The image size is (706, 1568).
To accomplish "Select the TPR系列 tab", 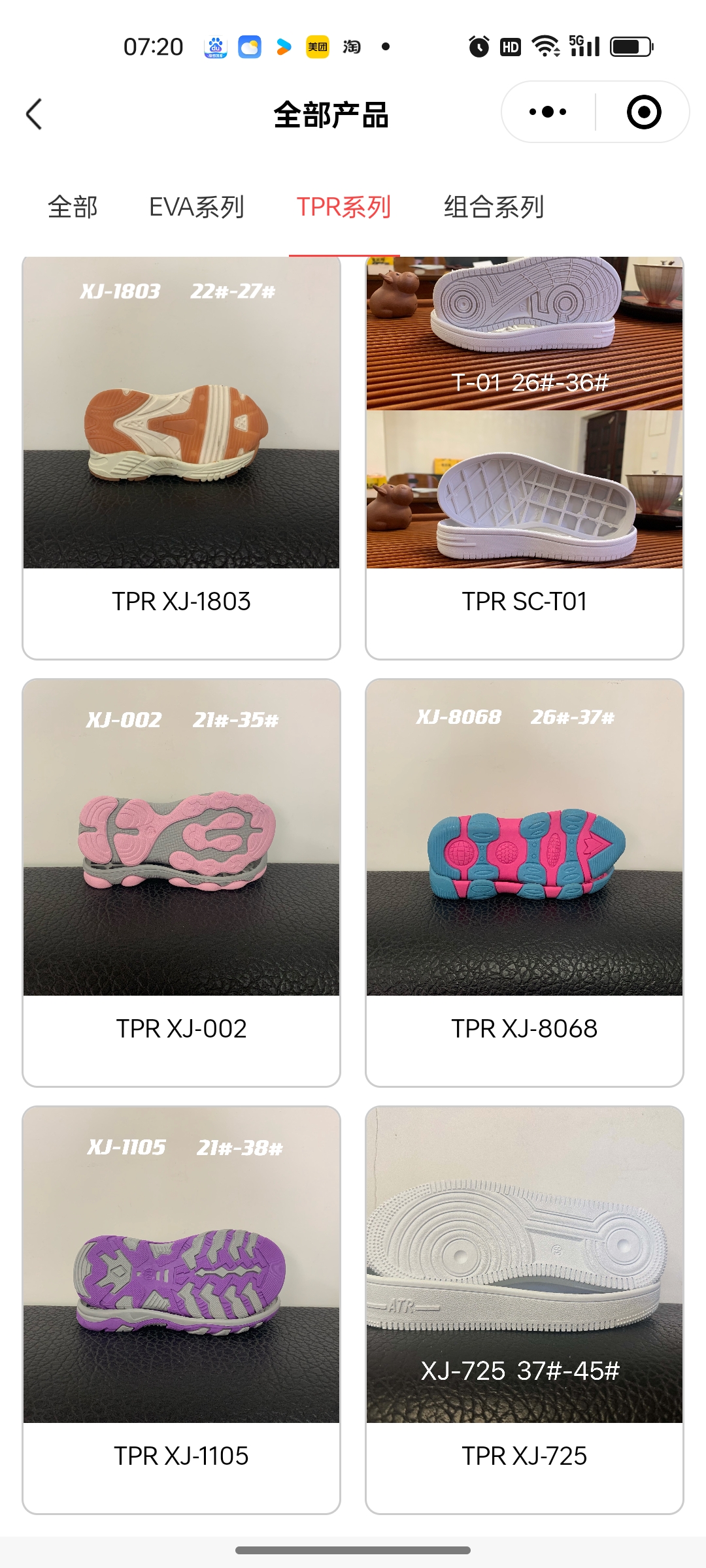I will (x=344, y=207).
